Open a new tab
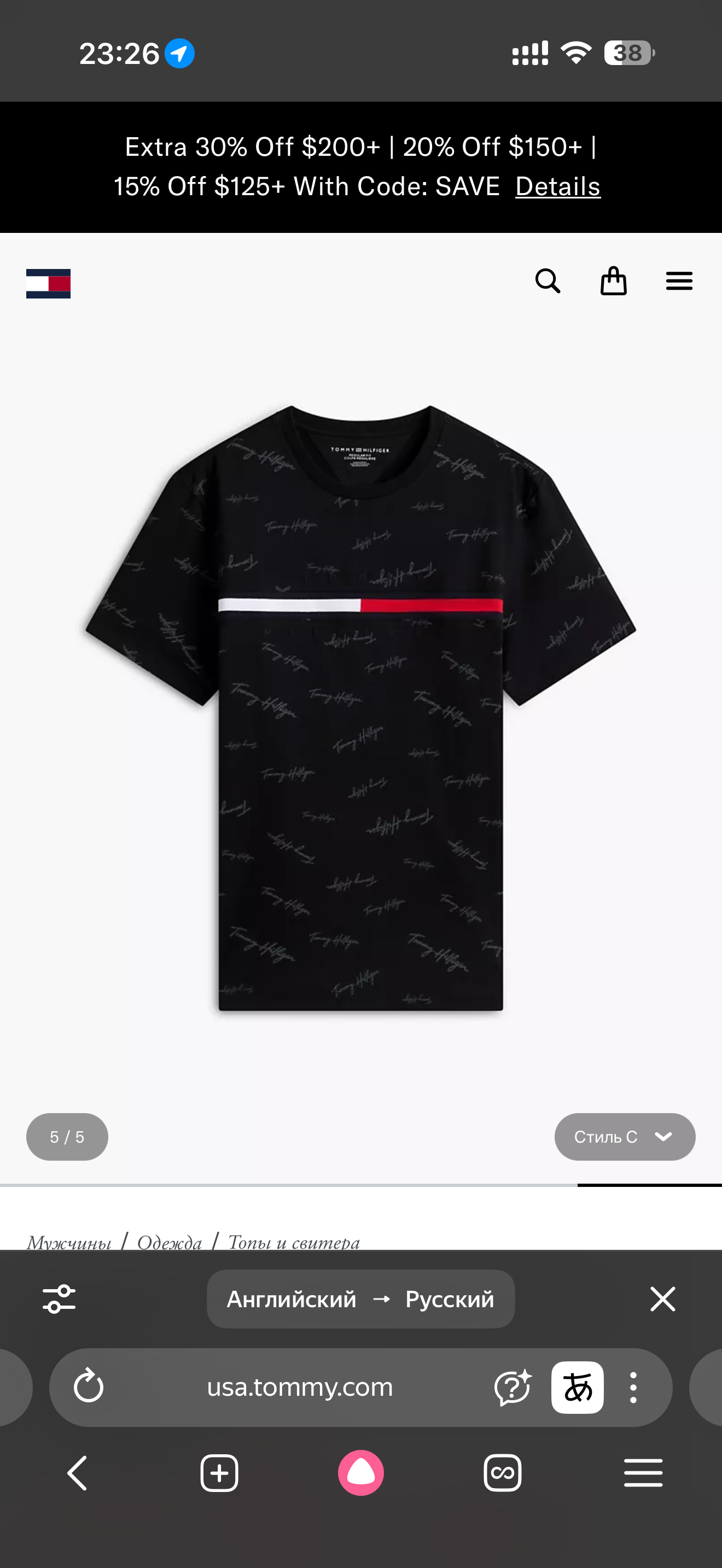 point(219,1473)
